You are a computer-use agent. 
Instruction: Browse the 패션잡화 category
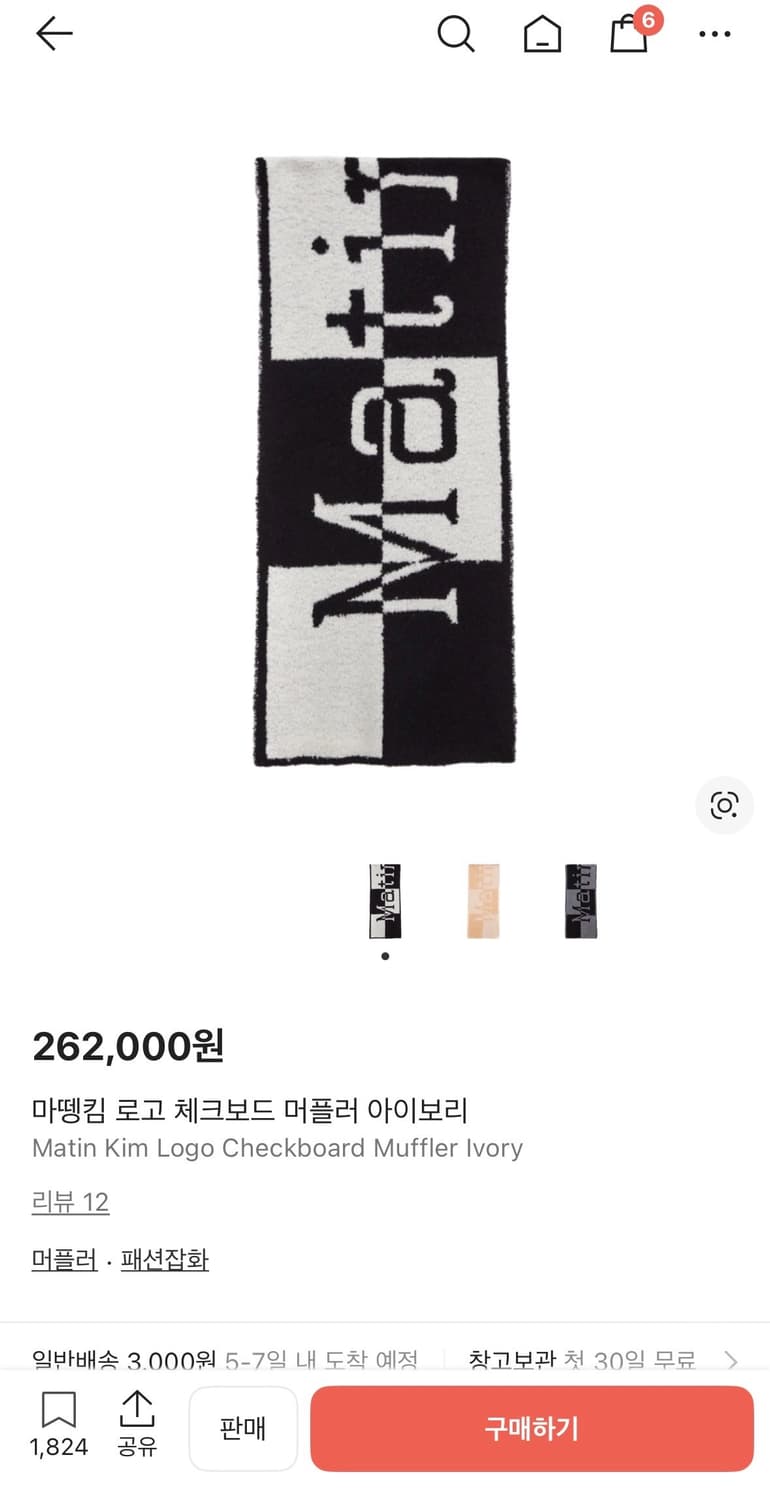click(165, 1260)
